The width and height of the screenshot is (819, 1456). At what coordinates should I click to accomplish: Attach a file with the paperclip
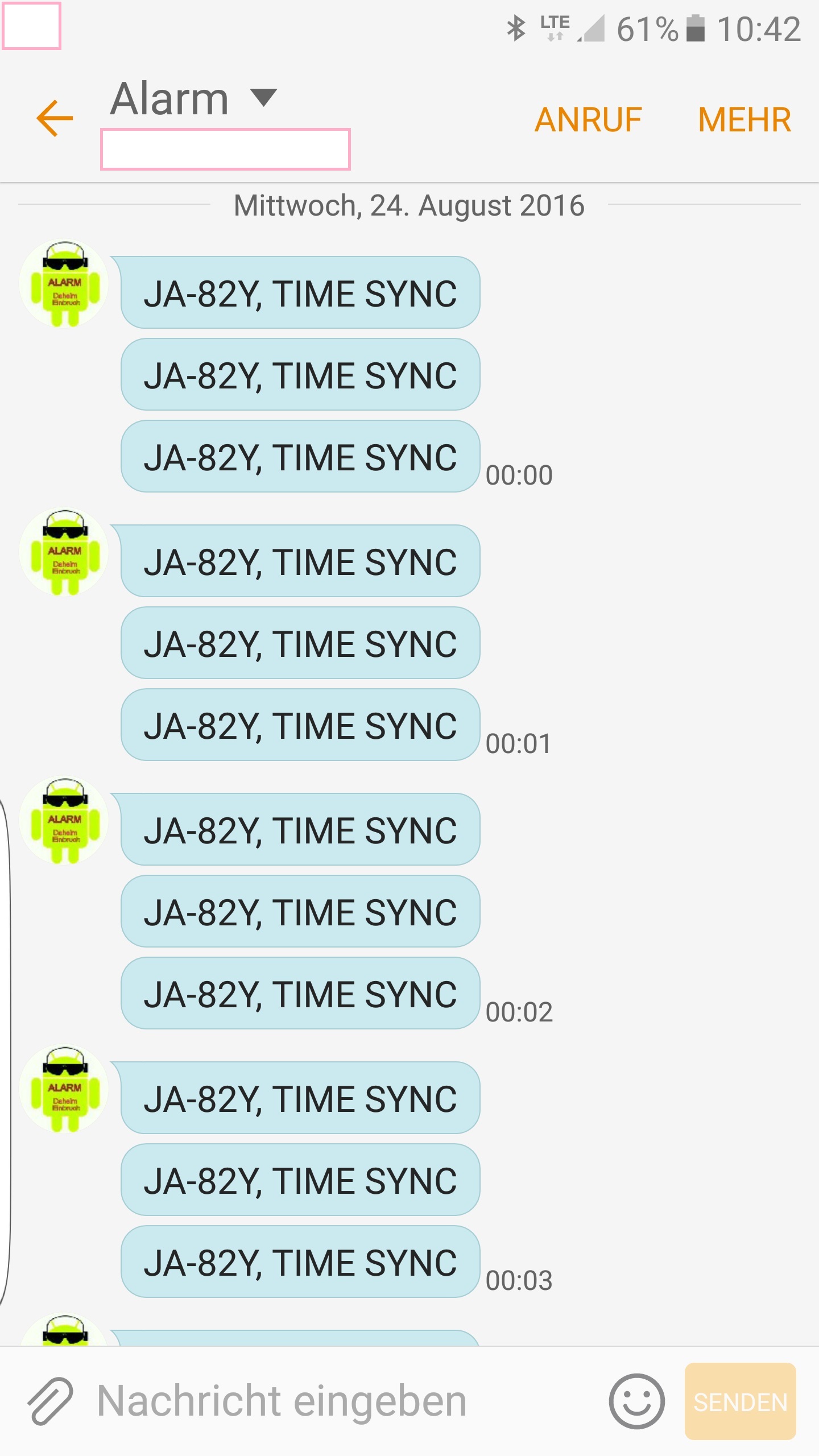(50, 1401)
